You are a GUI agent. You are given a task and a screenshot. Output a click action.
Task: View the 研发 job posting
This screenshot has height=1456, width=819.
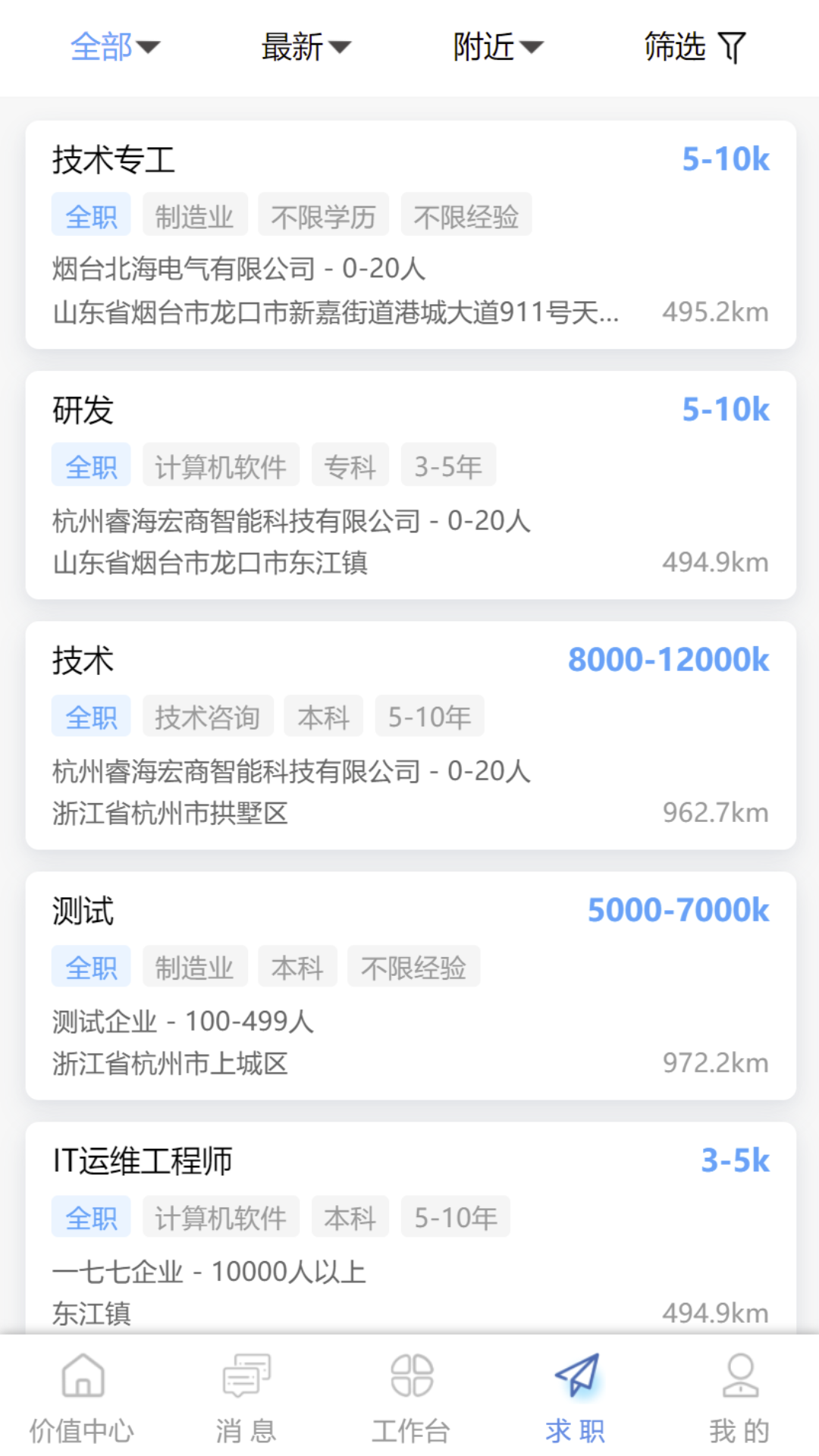(x=411, y=485)
